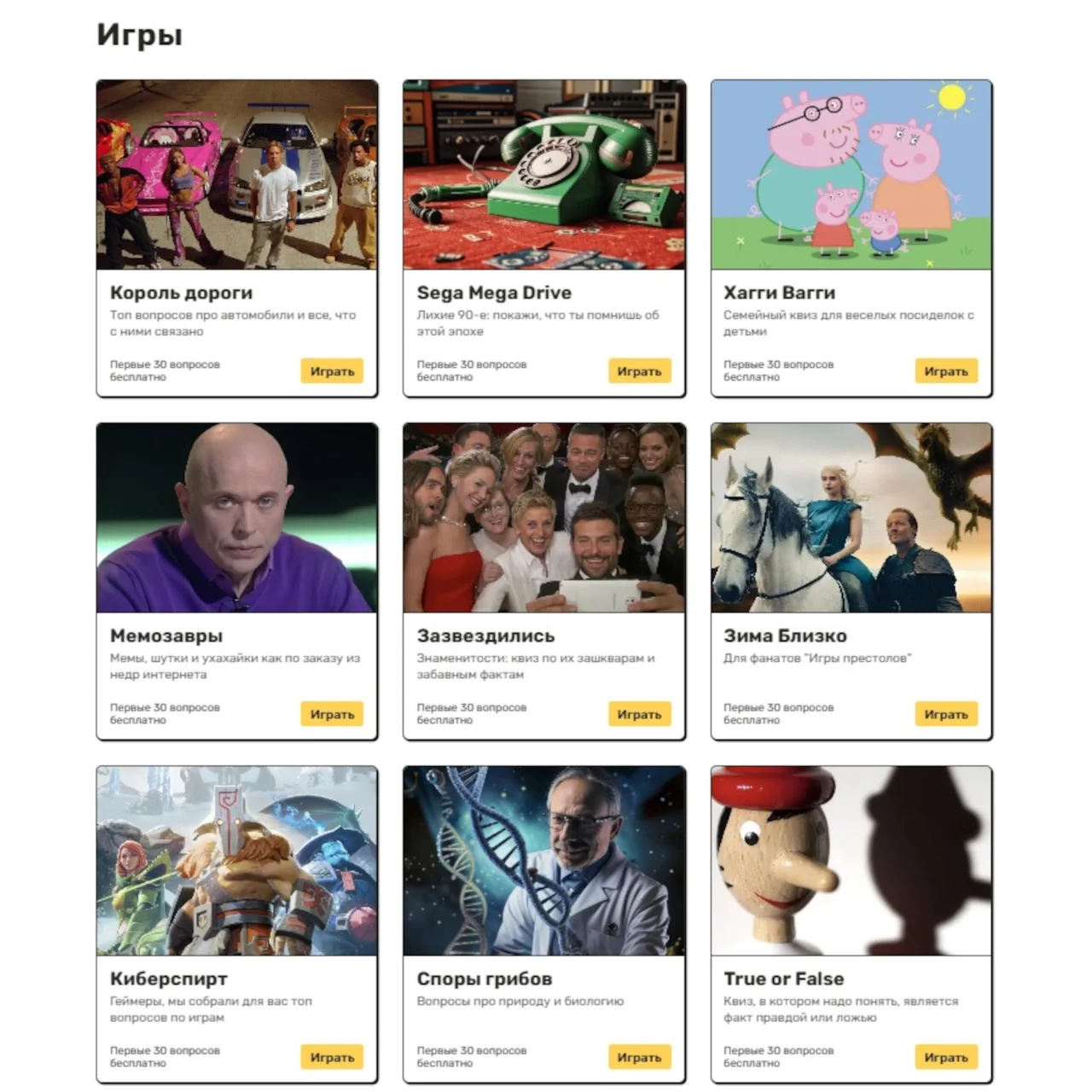Tap Играть on Король дороги card

point(332,371)
